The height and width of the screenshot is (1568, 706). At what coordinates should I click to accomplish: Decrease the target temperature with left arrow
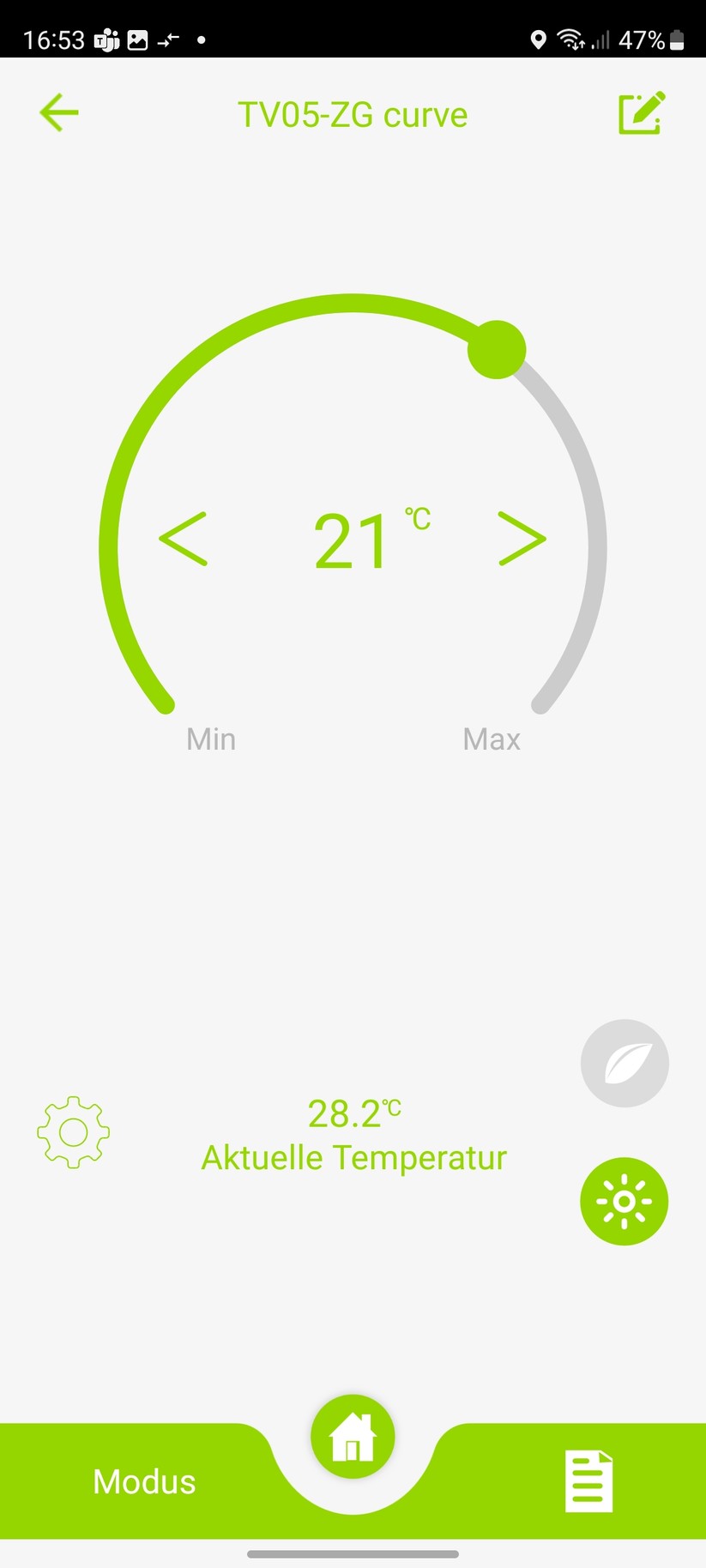(x=184, y=540)
